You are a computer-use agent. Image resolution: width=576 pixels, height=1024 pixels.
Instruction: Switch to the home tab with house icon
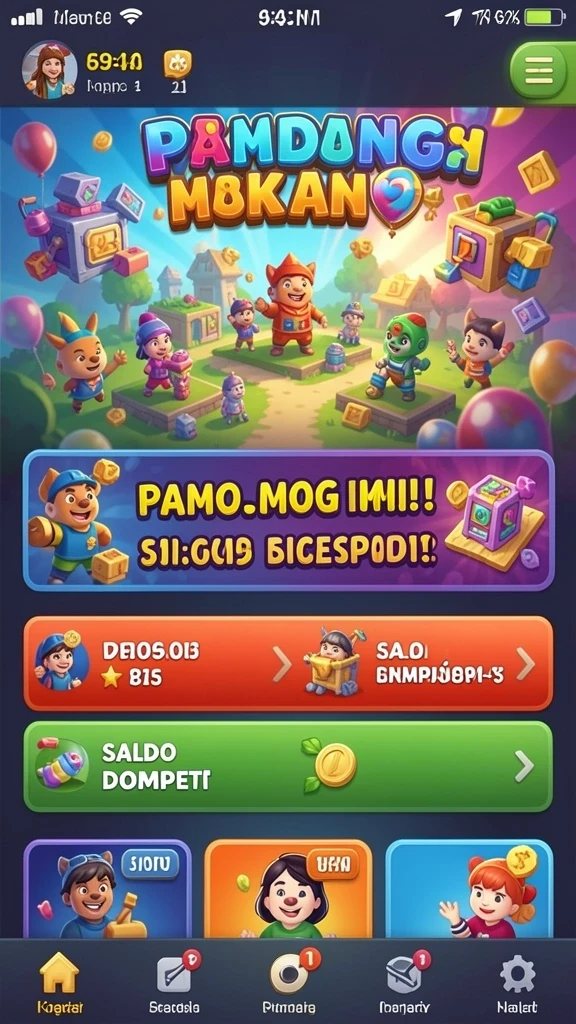click(59, 982)
